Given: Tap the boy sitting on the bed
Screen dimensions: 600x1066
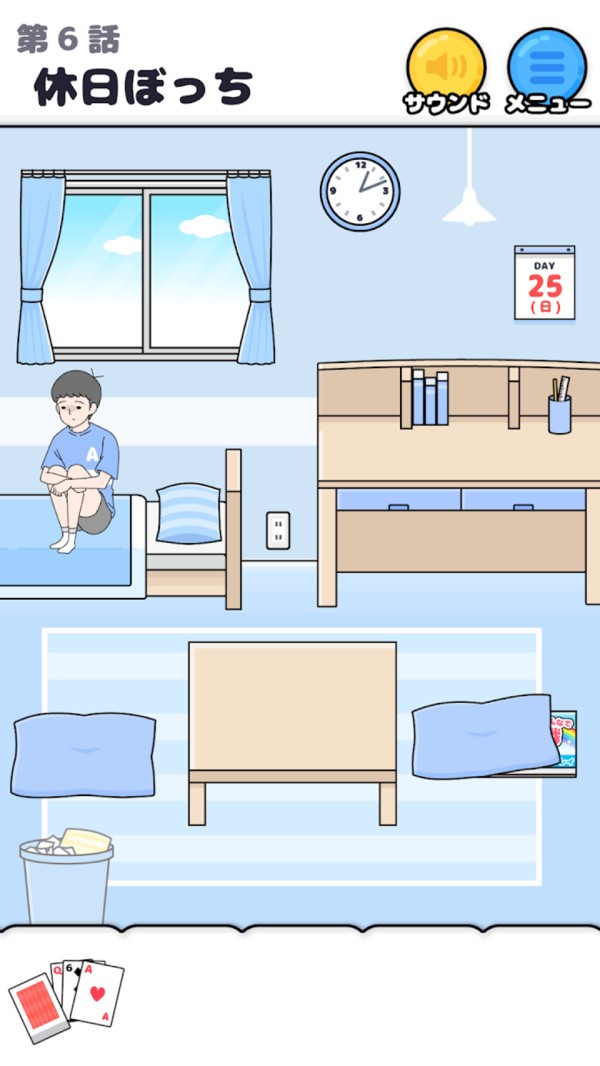Looking at the screenshot, I should [x=76, y=458].
